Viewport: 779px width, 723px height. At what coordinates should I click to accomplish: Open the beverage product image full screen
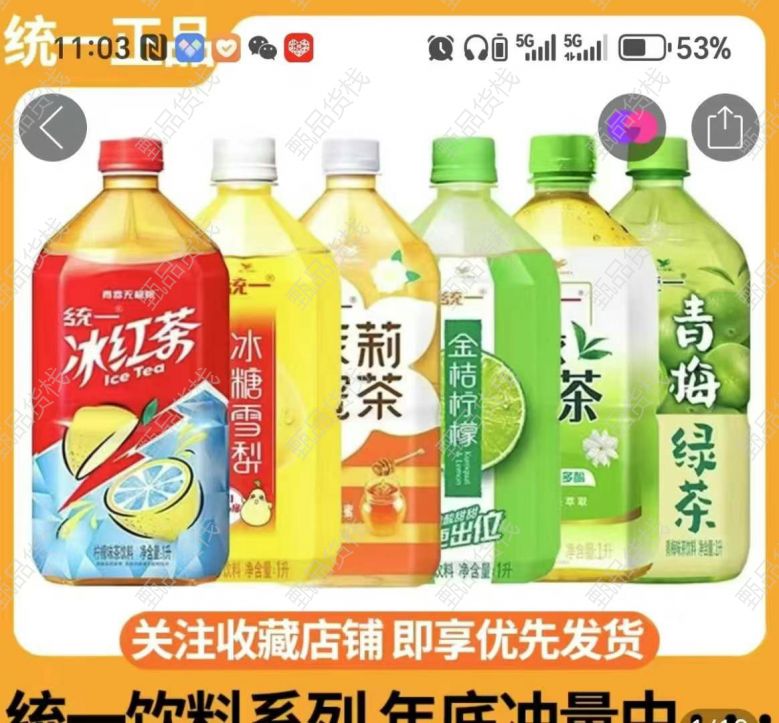(390, 370)
